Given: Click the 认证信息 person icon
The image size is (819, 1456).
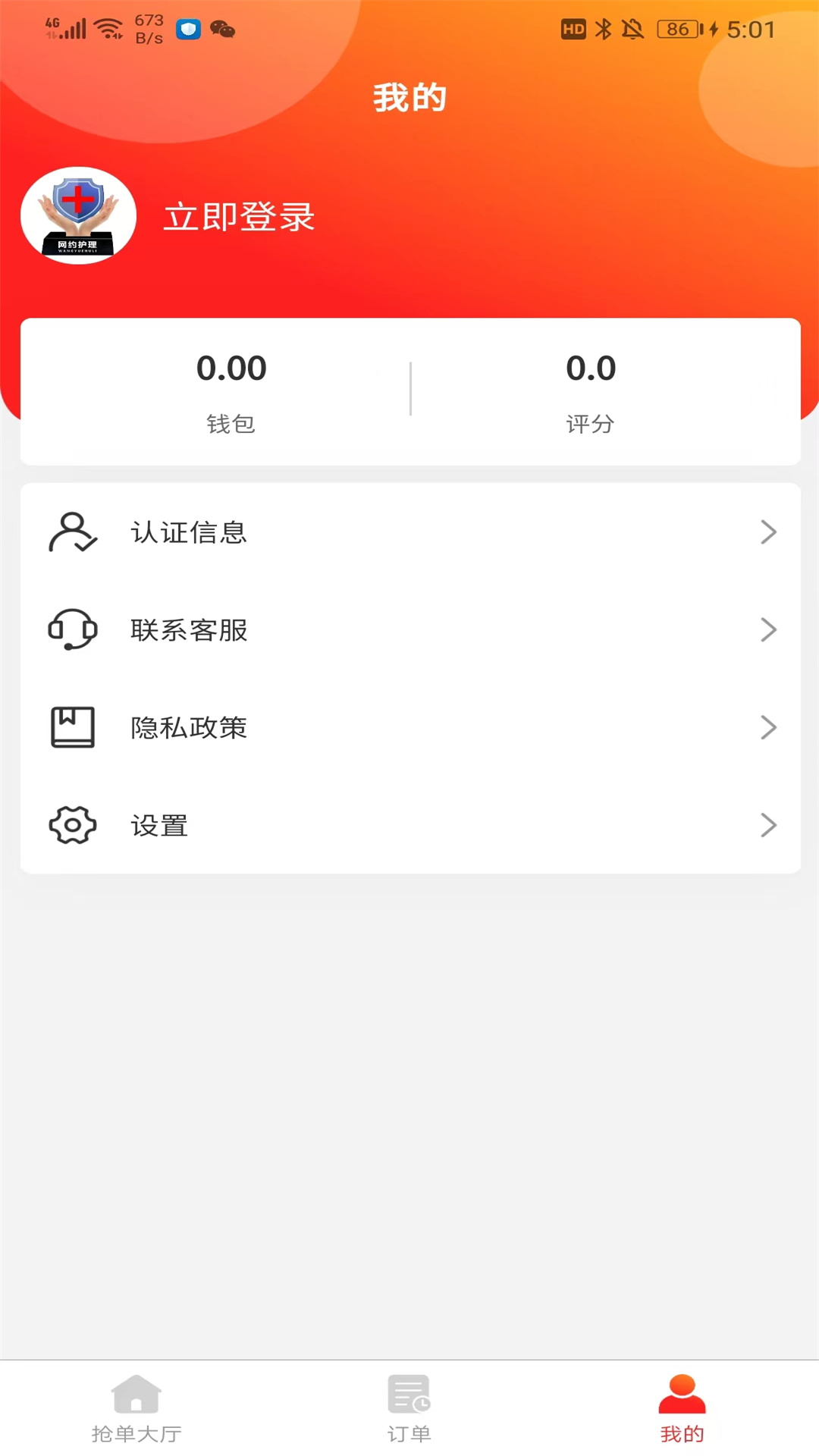Looking at the screenshot, I should click(x=72, y=532).
